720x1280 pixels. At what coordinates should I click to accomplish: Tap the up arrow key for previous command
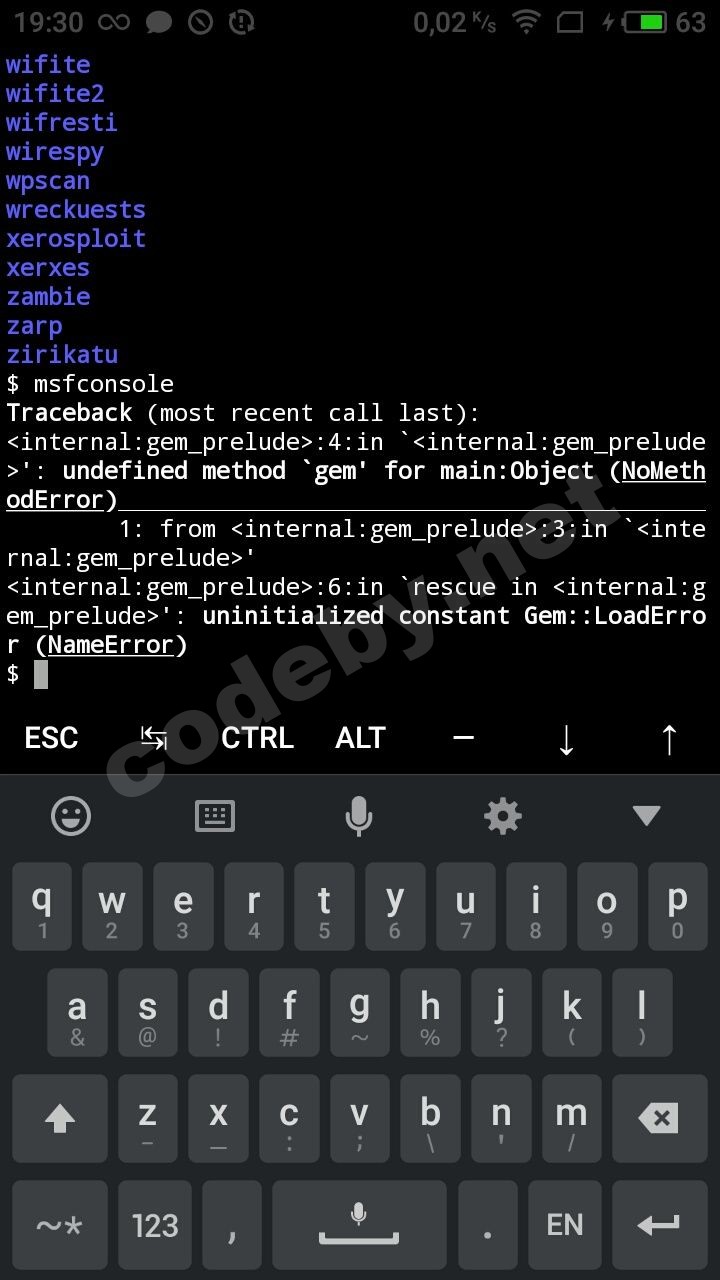point(668,738)
